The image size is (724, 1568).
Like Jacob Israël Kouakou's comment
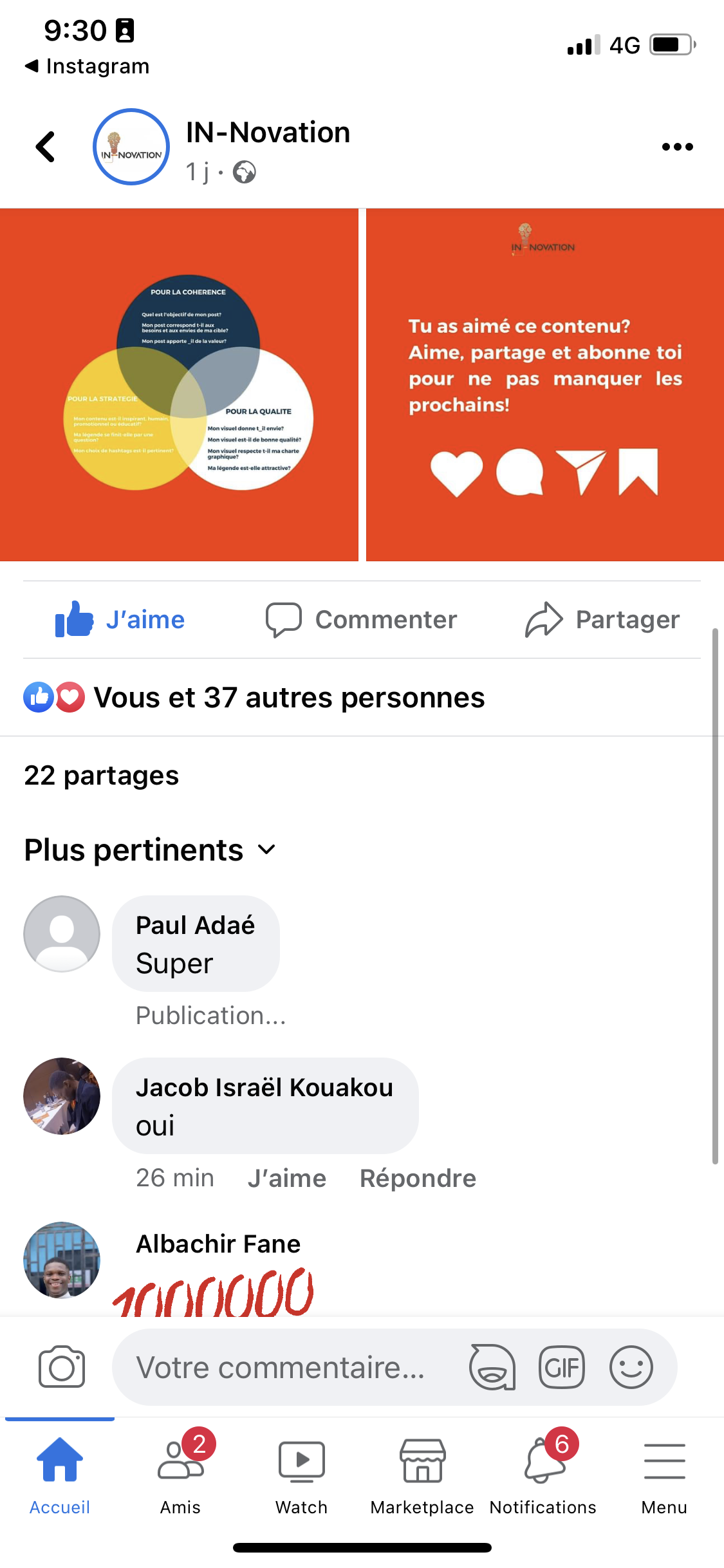click(287, 1179)
